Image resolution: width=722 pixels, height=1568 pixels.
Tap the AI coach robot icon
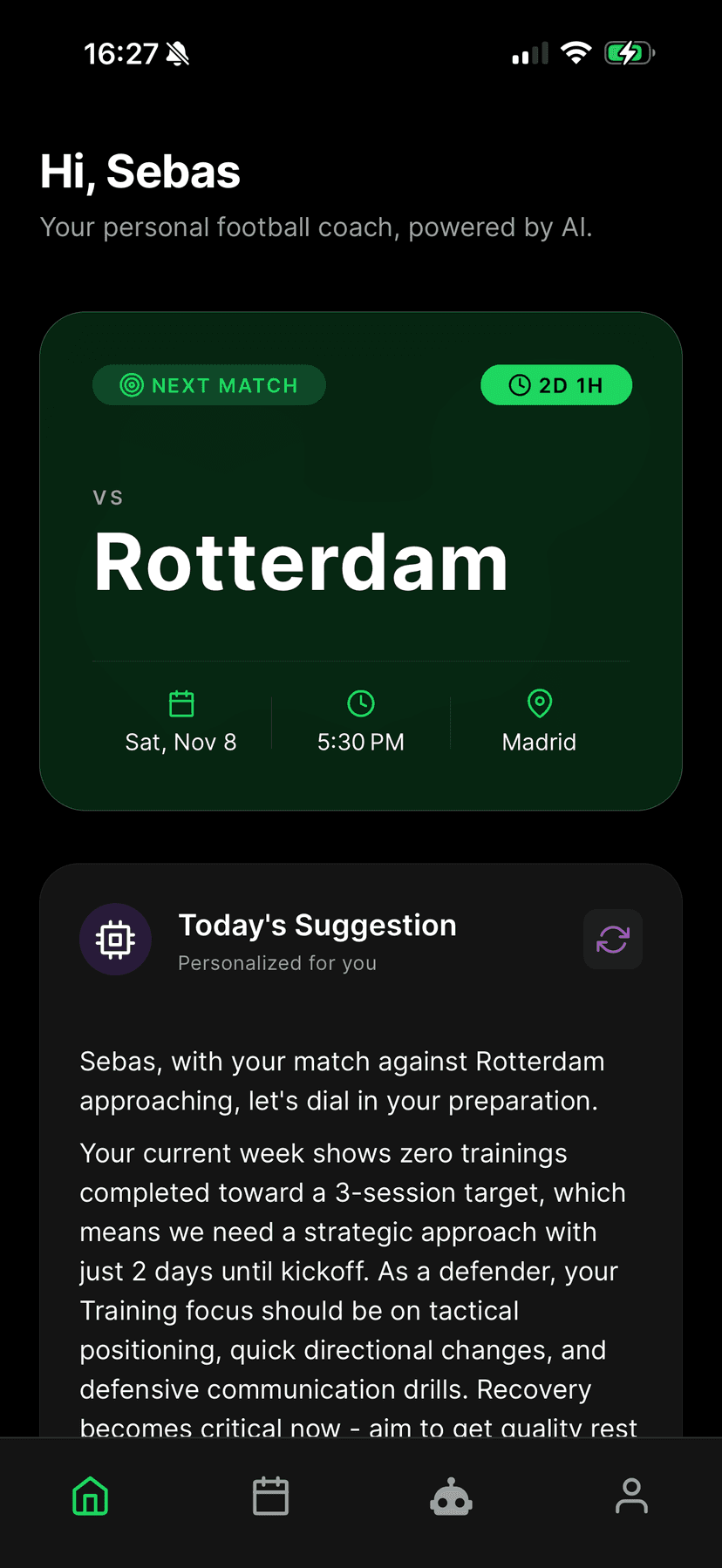click(x=451, y=1496)
